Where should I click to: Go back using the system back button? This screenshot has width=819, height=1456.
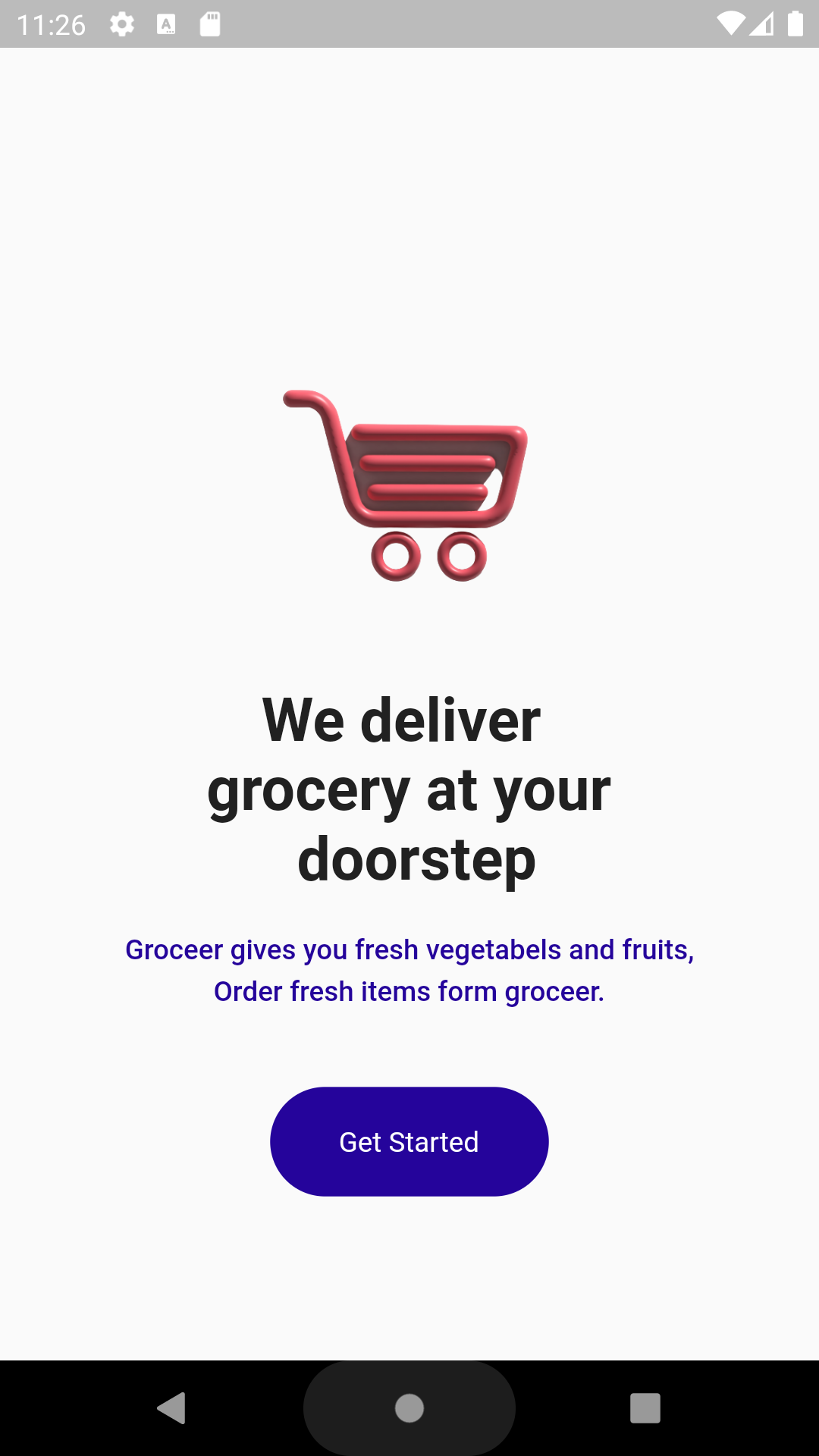[172, 1408]
